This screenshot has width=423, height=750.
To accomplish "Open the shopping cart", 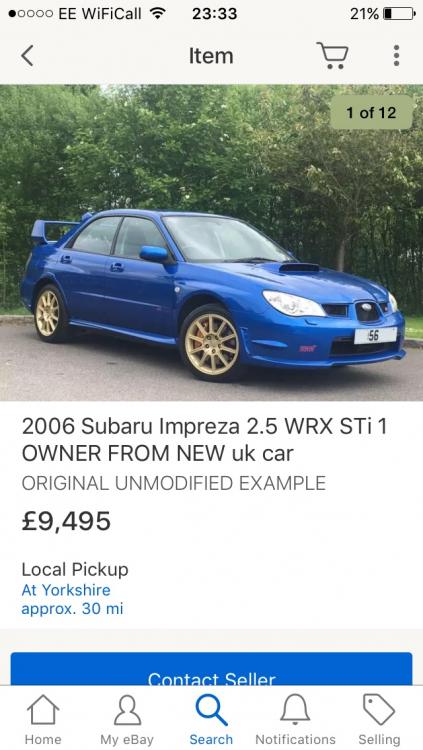I will (x=333, y=55).
